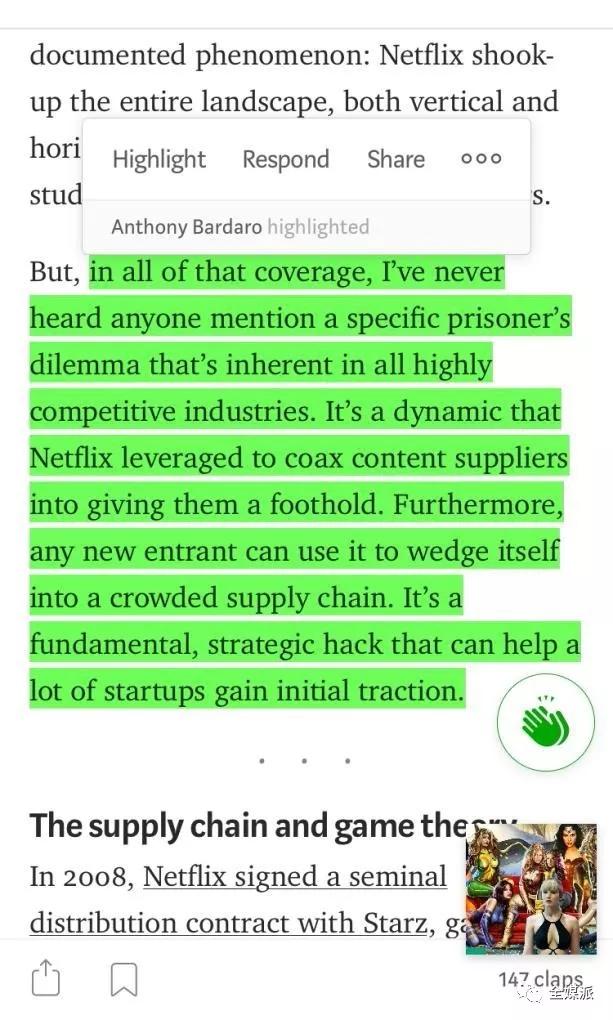View Anthony Bardaro's highlight
Screen dimensions: 613x1020
point(240,227)
